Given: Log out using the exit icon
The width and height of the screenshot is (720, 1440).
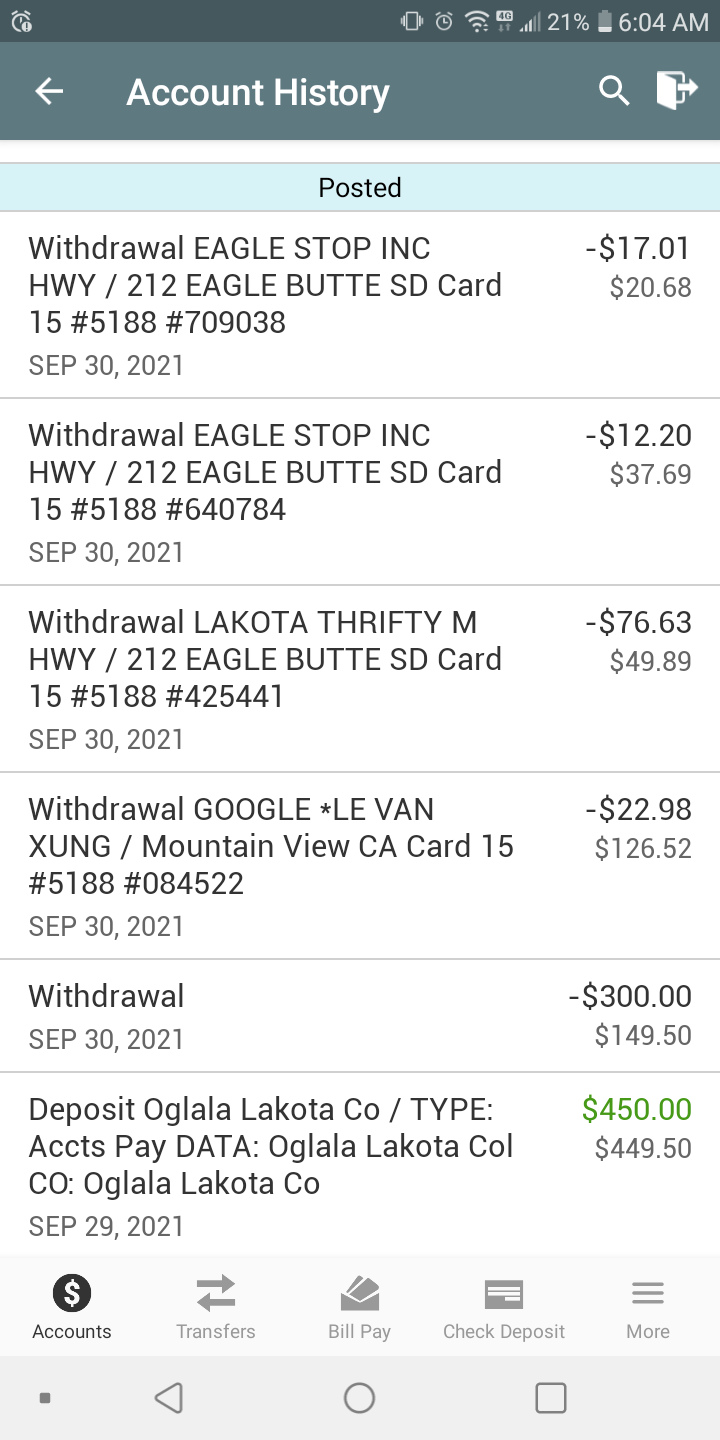Looking at the screenshot, I should [676, 91].
